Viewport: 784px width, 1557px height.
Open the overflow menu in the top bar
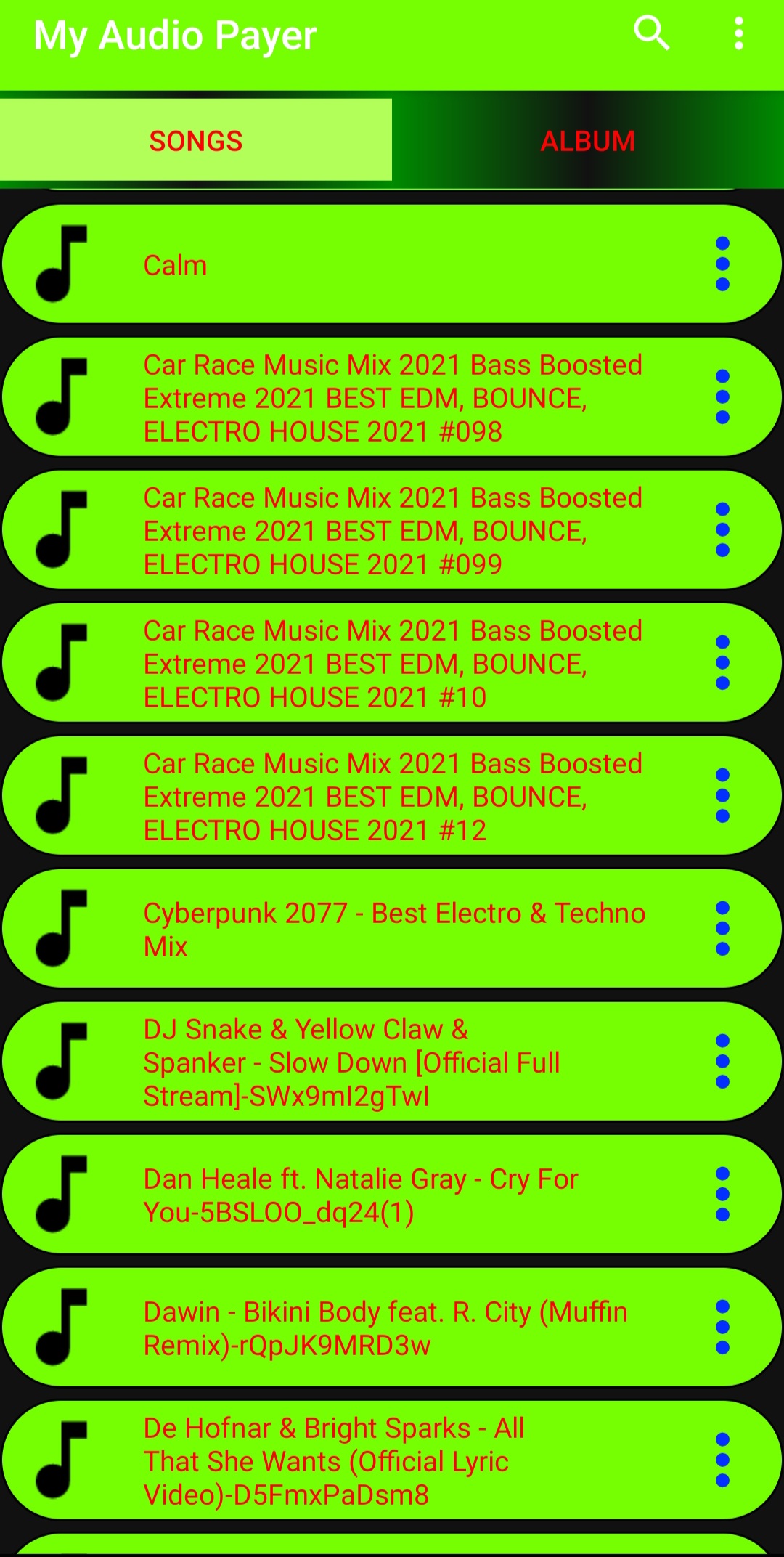pos(738,34)
